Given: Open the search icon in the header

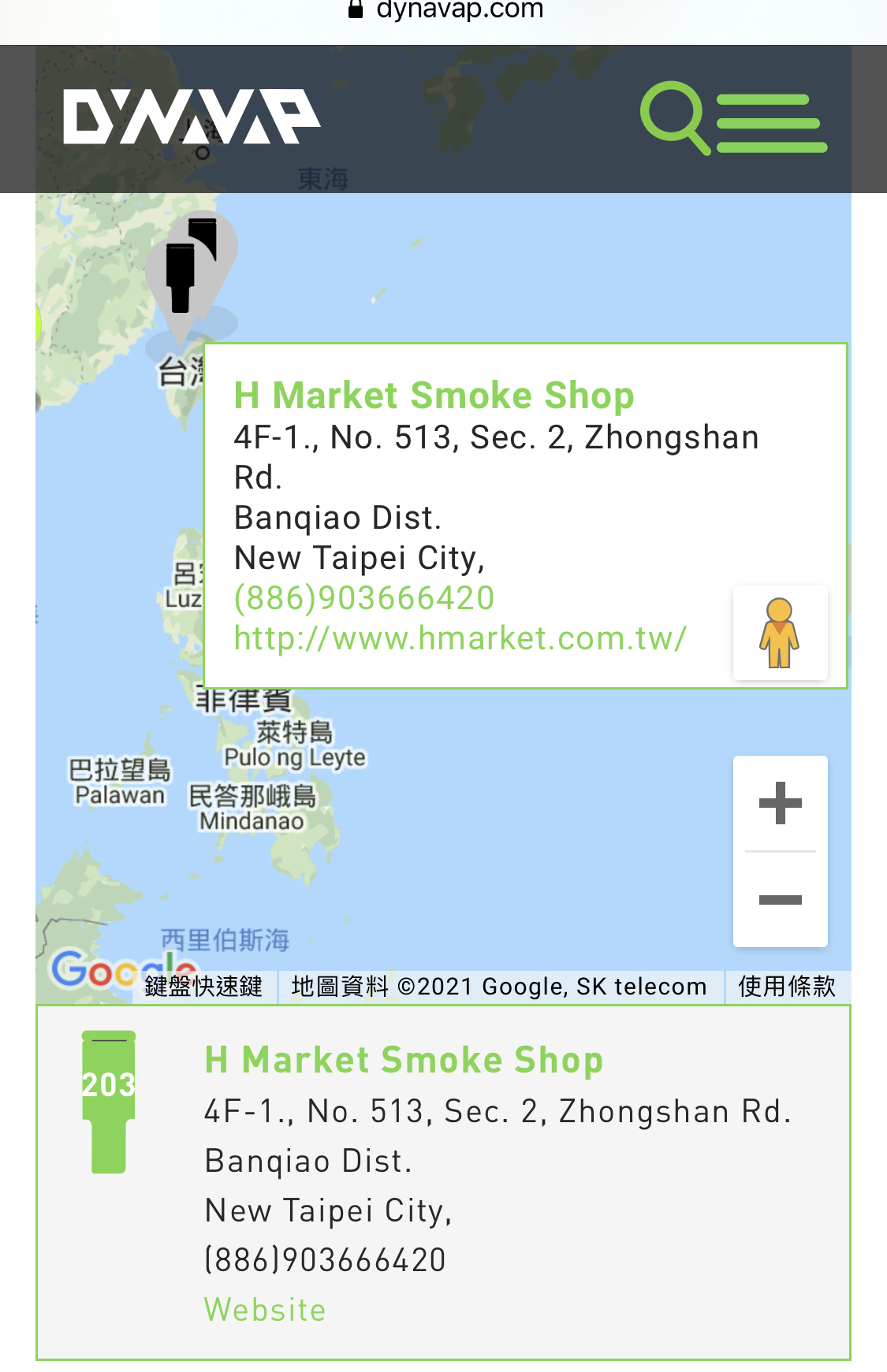Looking at the screenshot, I should [x=674, y=121].
